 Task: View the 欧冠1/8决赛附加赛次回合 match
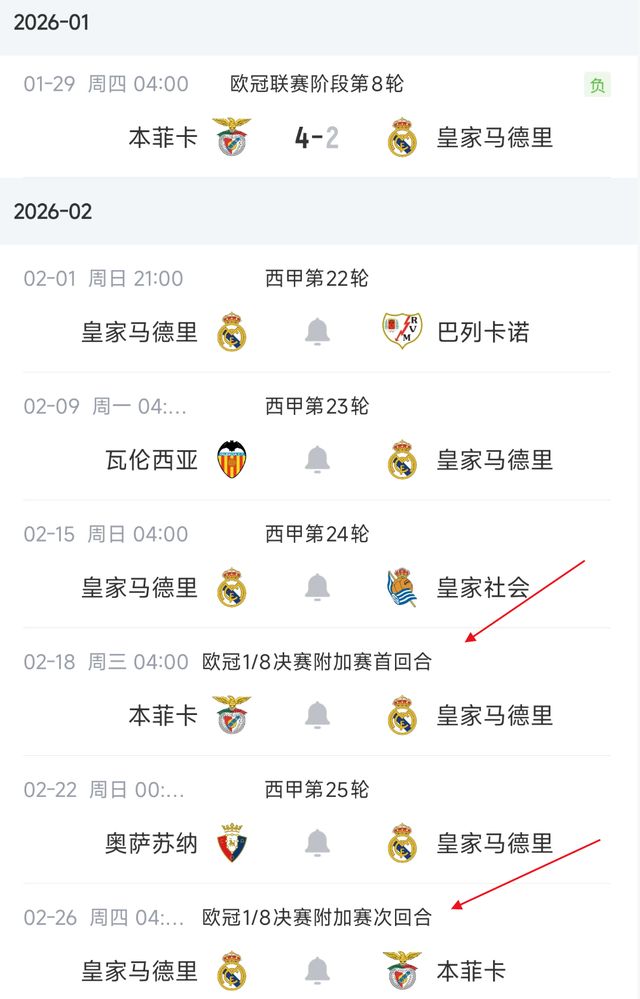316,918
